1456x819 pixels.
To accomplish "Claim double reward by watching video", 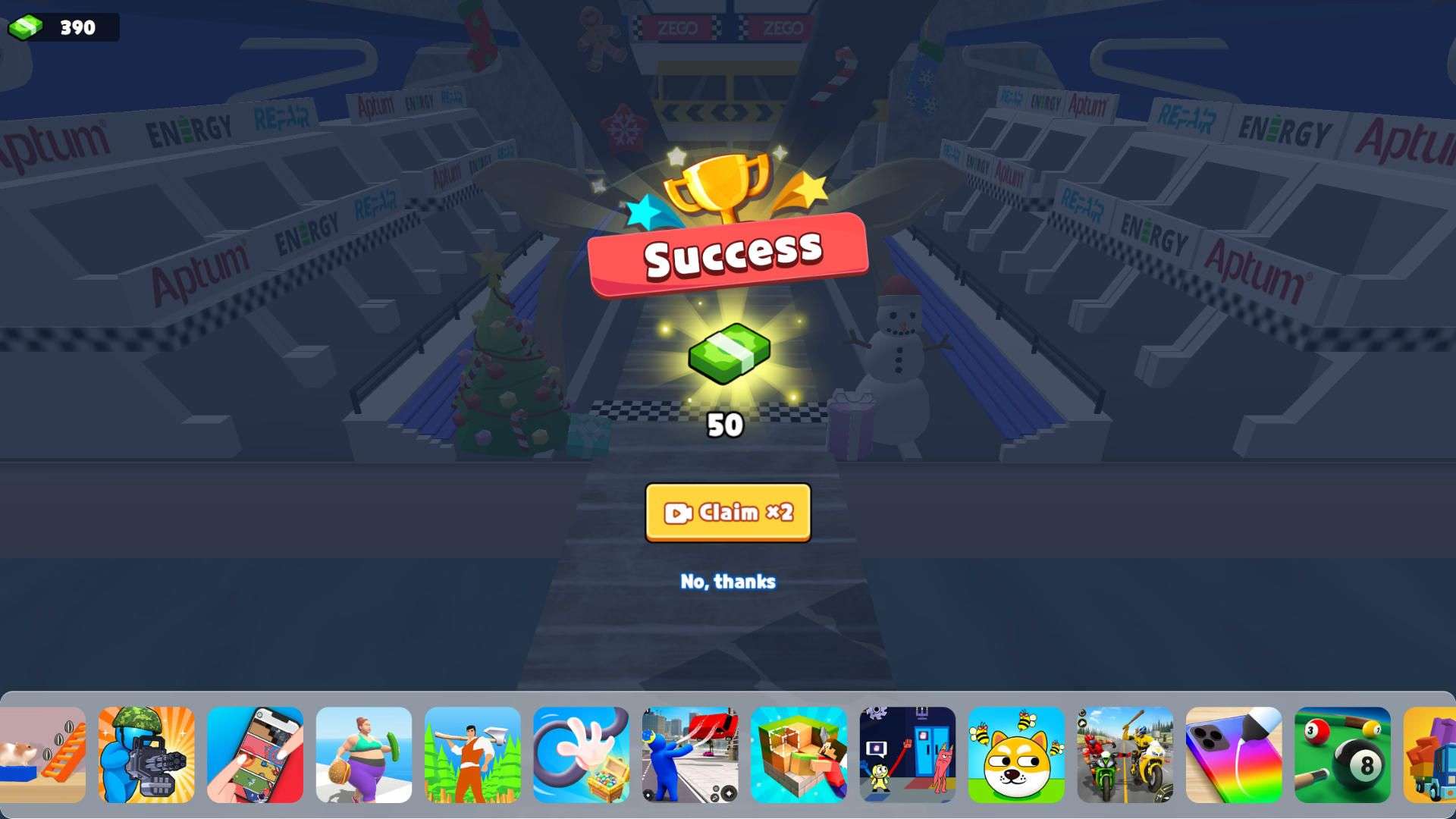I will pyautogui.click(x=727, y=513).
